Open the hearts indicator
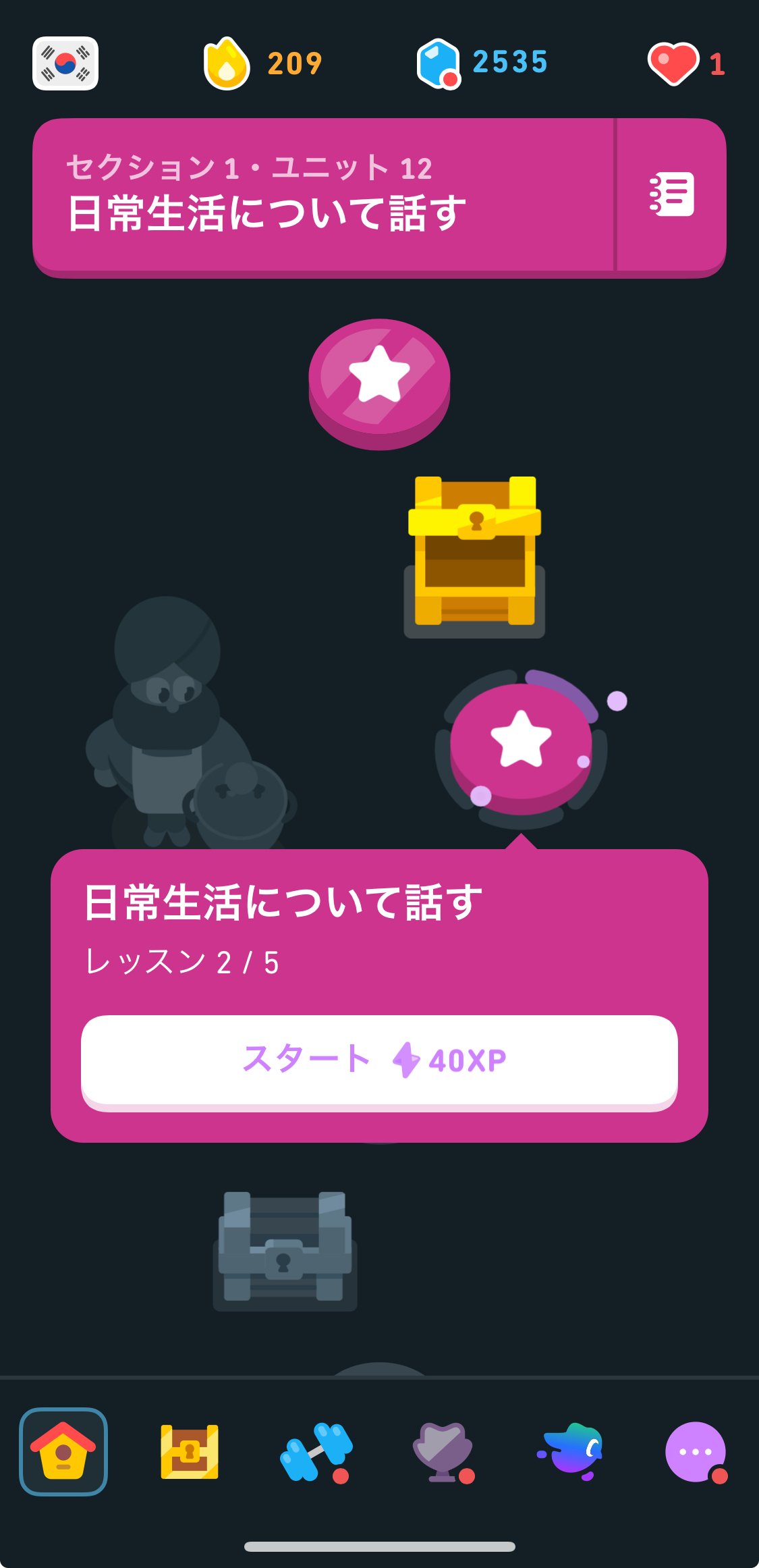The image size is (759, 1568). pyautogui.click(x=686, y=64)
